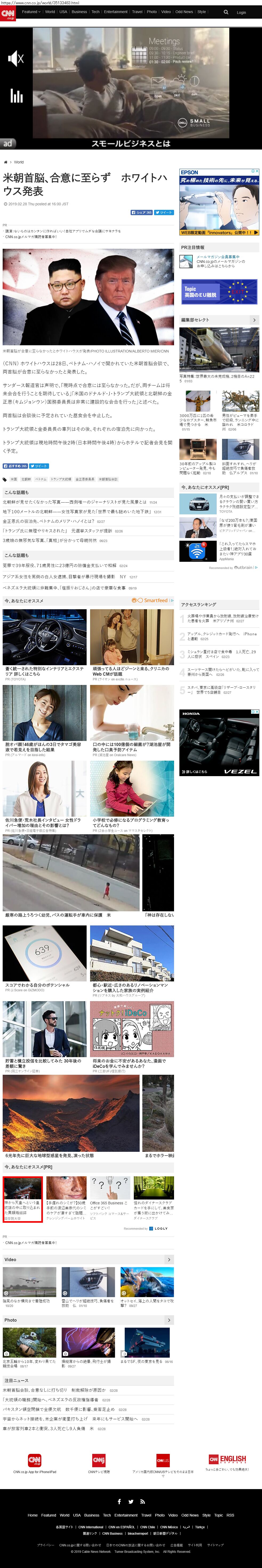Open the Odd News section in top navigation
This screenshot has height=1568, width=262.
pyautogui.click(x=184, y=11)
